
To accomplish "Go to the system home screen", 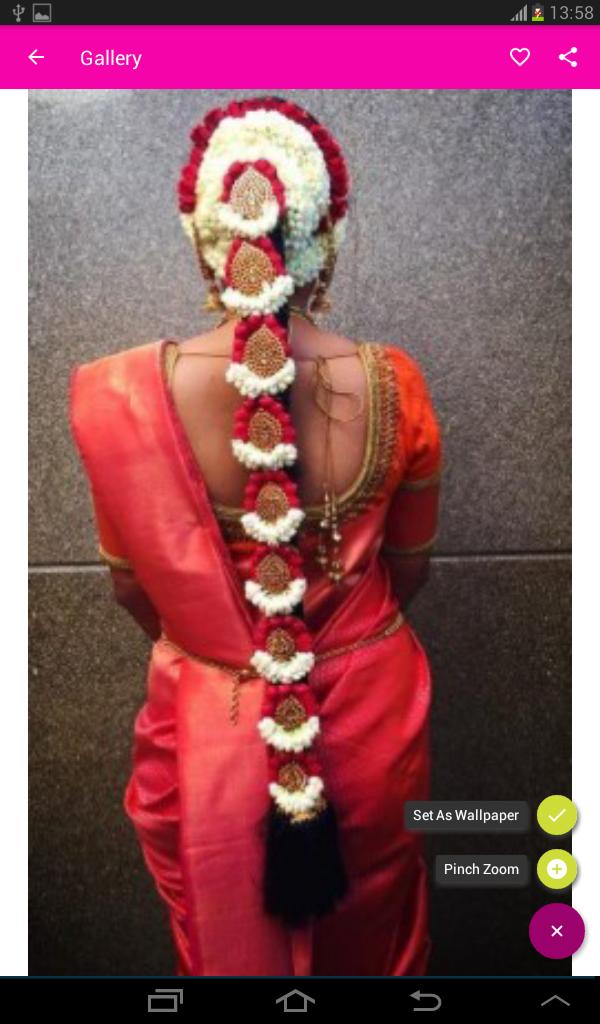I will click(295, 1000).
